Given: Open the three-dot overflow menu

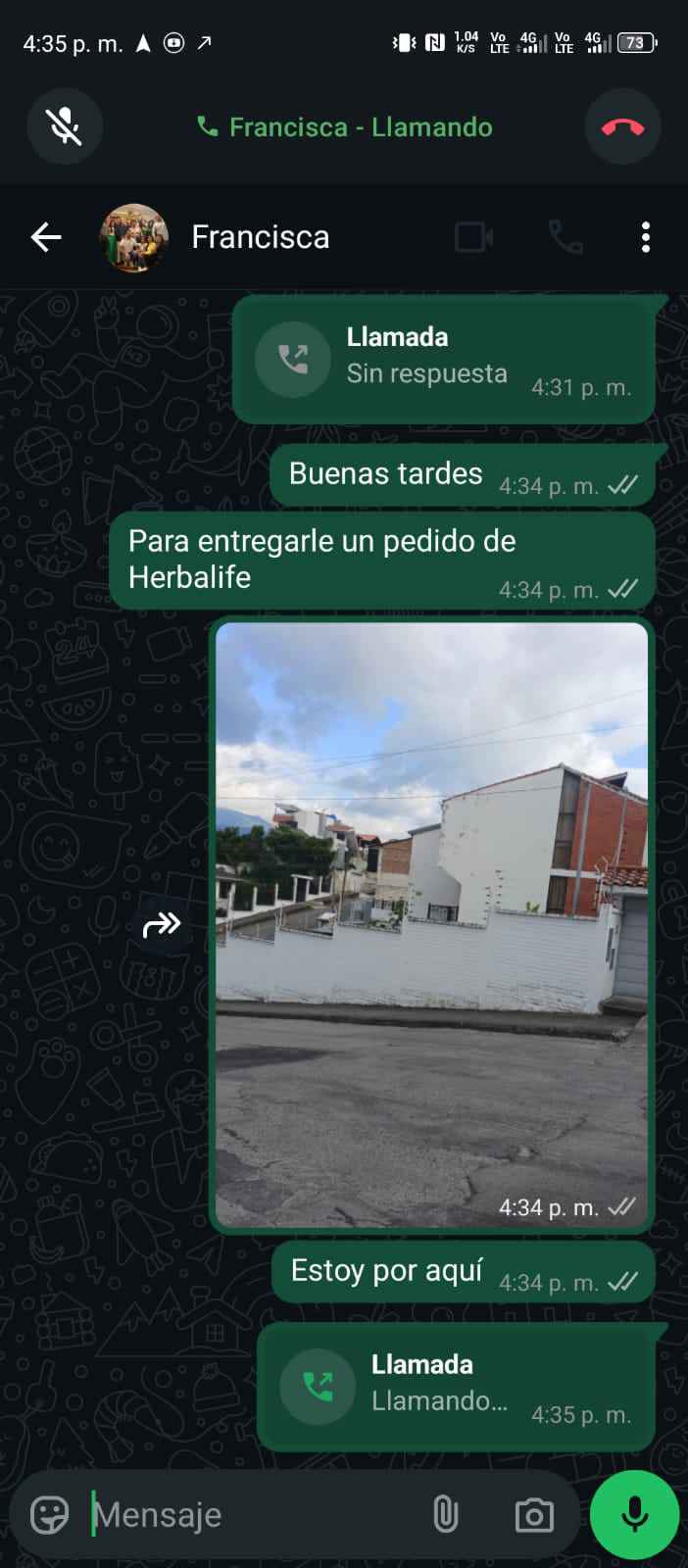Looking at the screenshot, I should [645, 237].
